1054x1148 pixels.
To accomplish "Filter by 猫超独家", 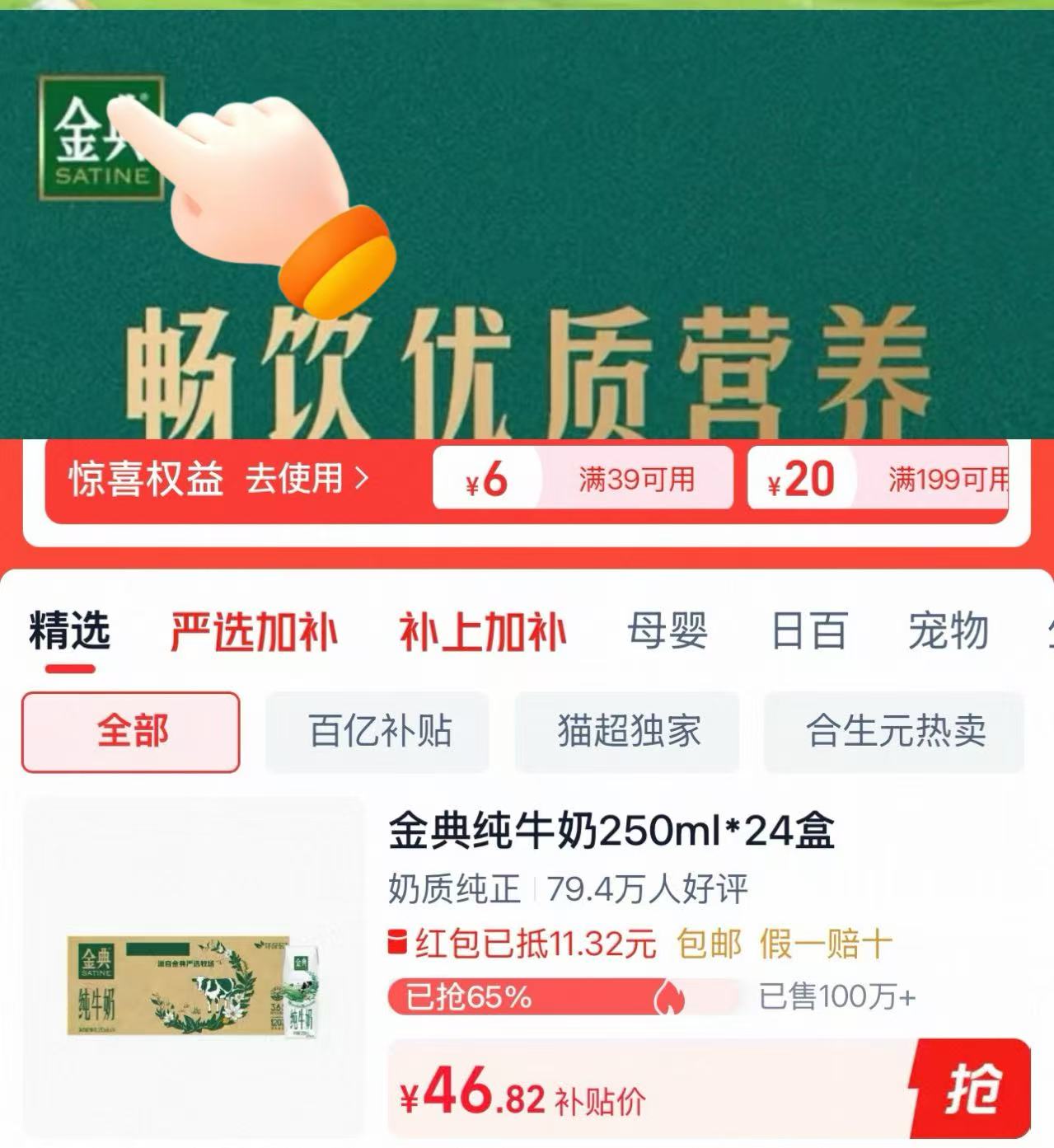I will pyautogui.click(x=628, y=732).
